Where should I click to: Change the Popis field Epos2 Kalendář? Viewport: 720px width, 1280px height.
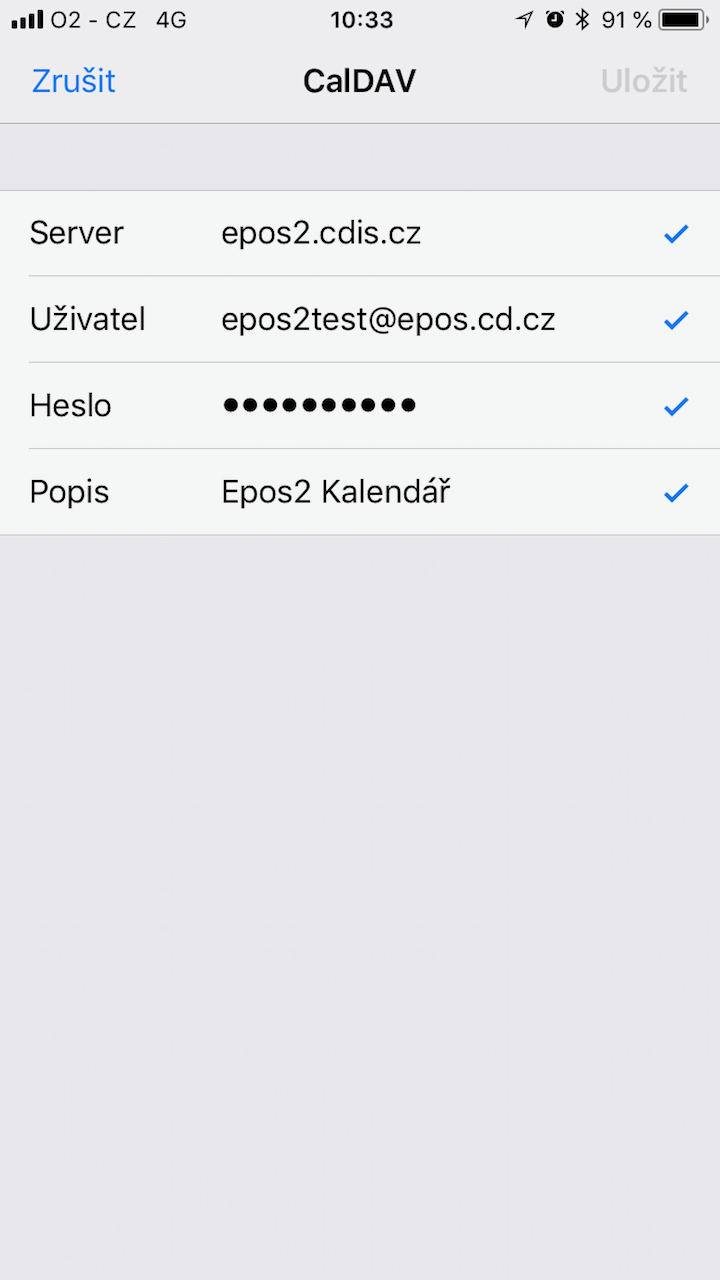click(x=360, y=492)
